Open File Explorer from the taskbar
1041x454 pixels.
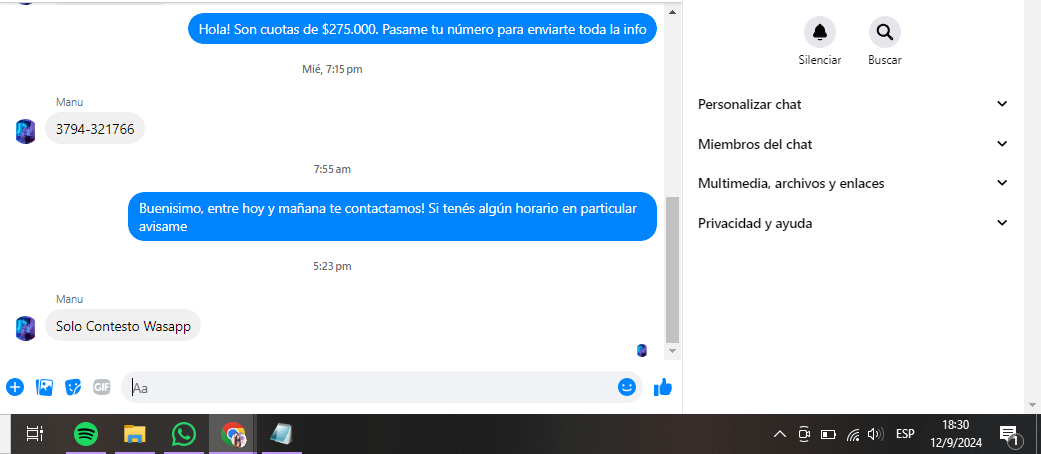[135, 434]
